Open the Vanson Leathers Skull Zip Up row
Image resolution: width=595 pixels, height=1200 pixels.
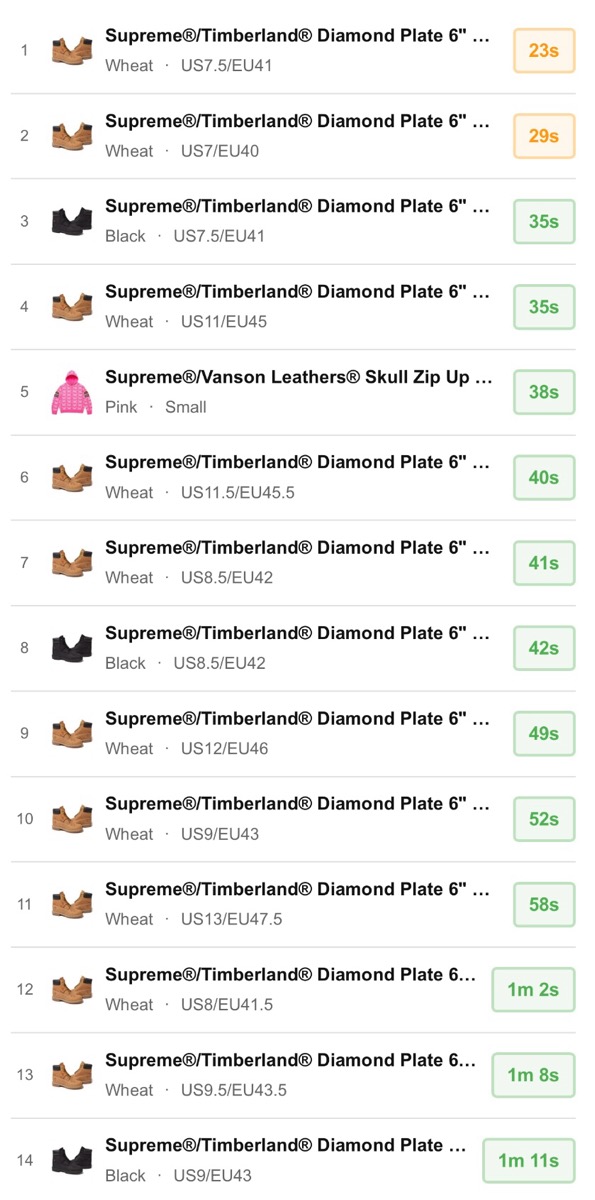(x=297, y=392)
